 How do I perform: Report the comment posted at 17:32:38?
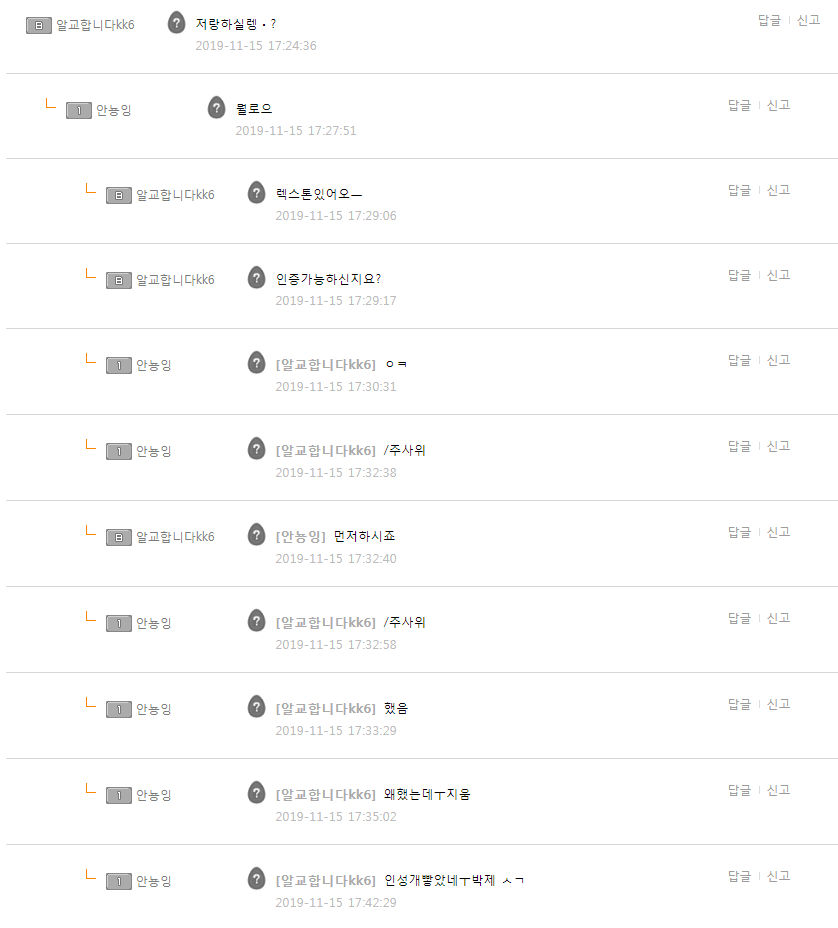click(778, 446)
